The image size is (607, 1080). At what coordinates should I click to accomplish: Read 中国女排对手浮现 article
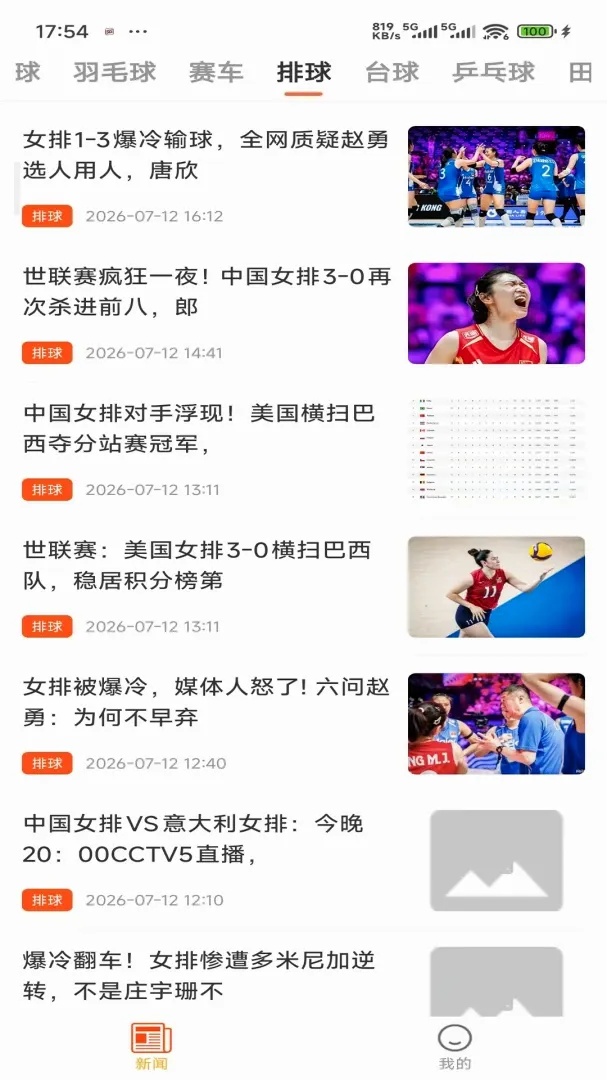pos(303,450)
